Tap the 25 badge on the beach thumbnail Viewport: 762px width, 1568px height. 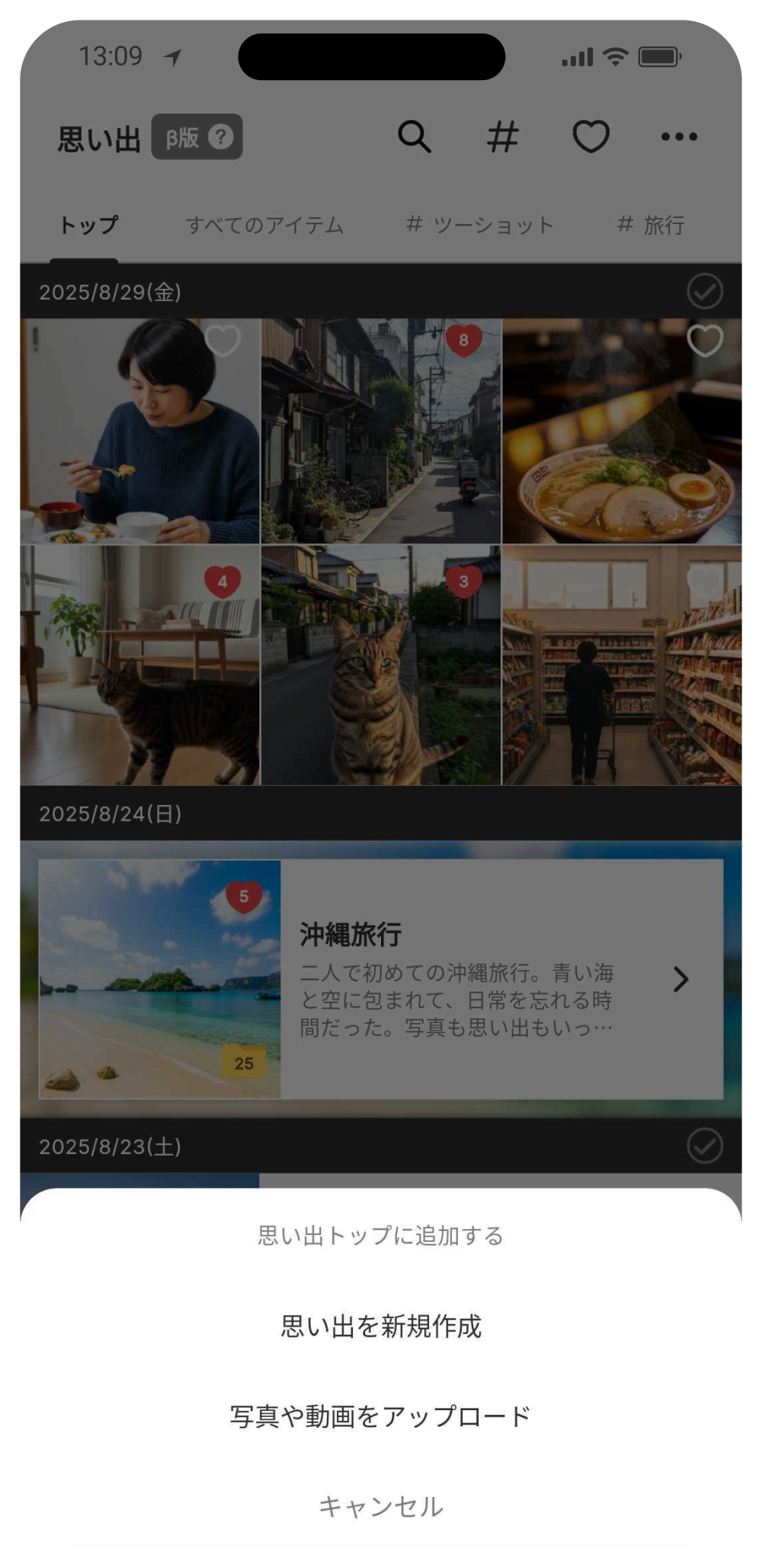(x=243, y=1062)
